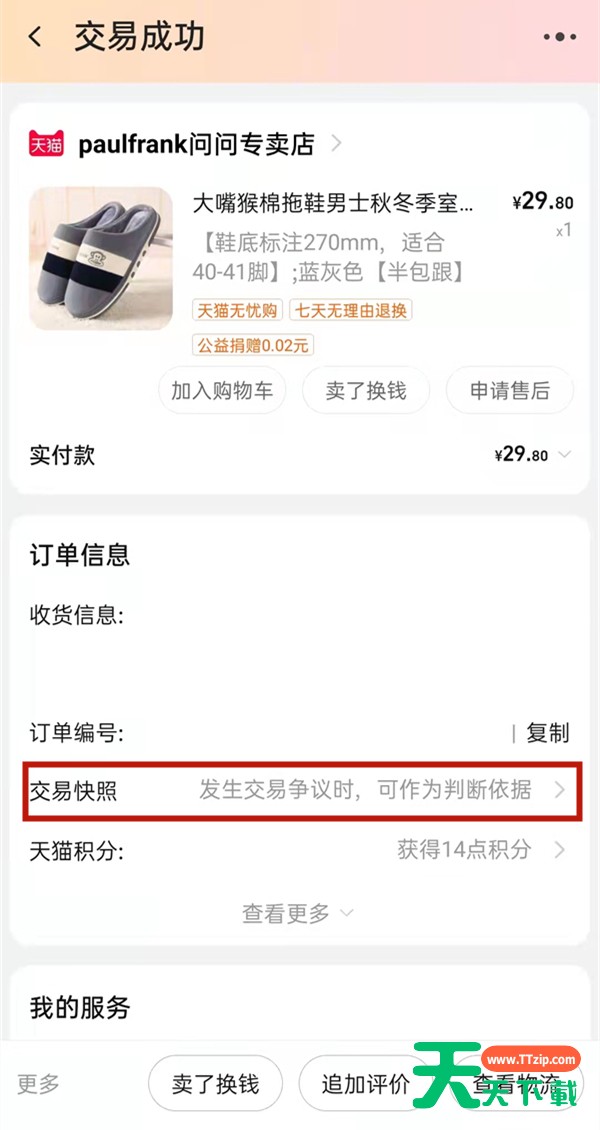Tap 申请售后 to request after-sales

(510, 391)
